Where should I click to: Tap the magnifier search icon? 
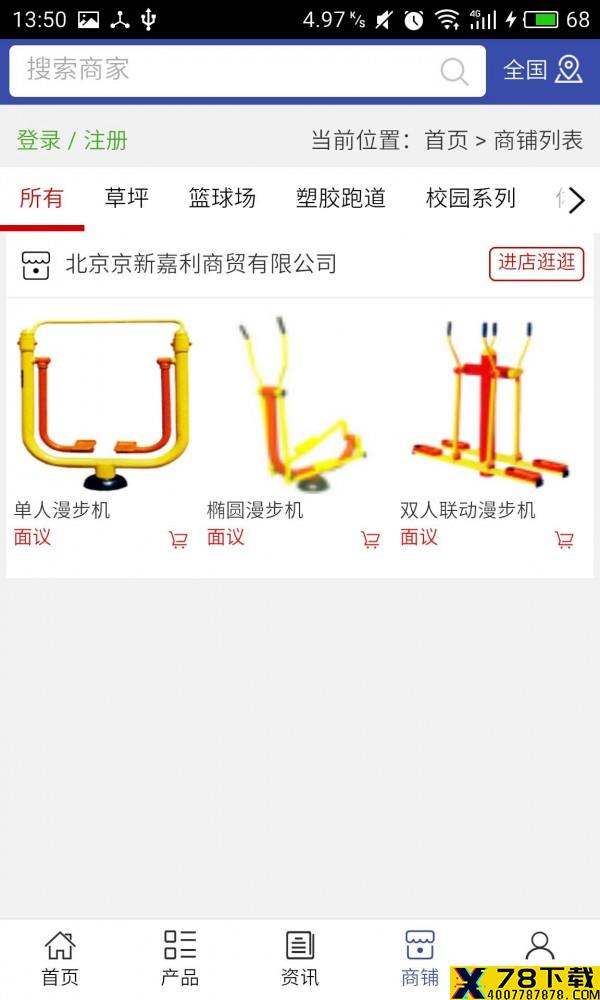tap(454, 71)
